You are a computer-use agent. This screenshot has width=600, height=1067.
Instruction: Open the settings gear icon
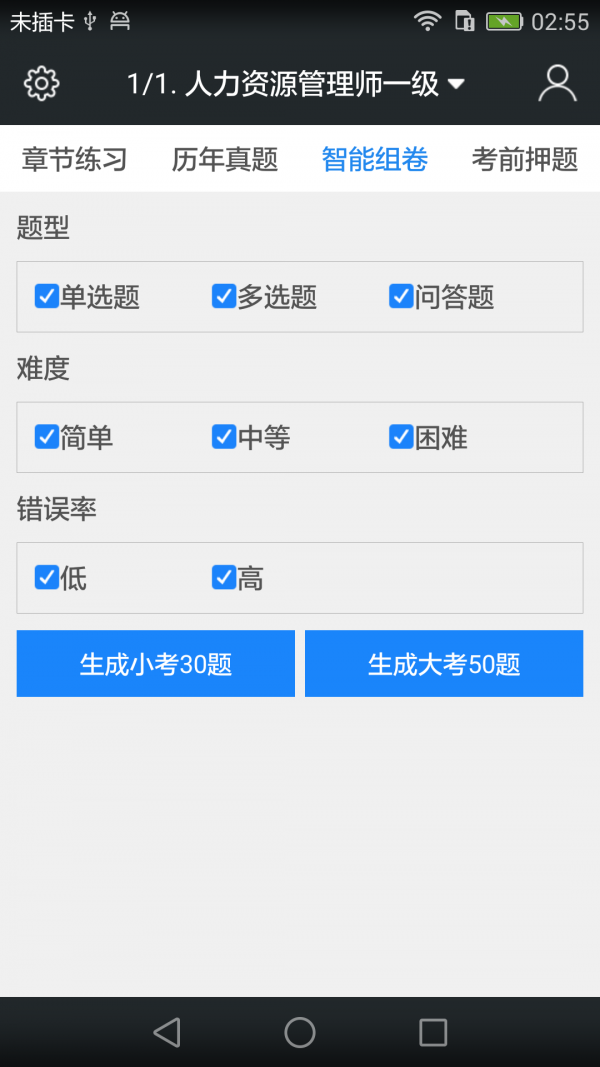click(x=41, y=84)
